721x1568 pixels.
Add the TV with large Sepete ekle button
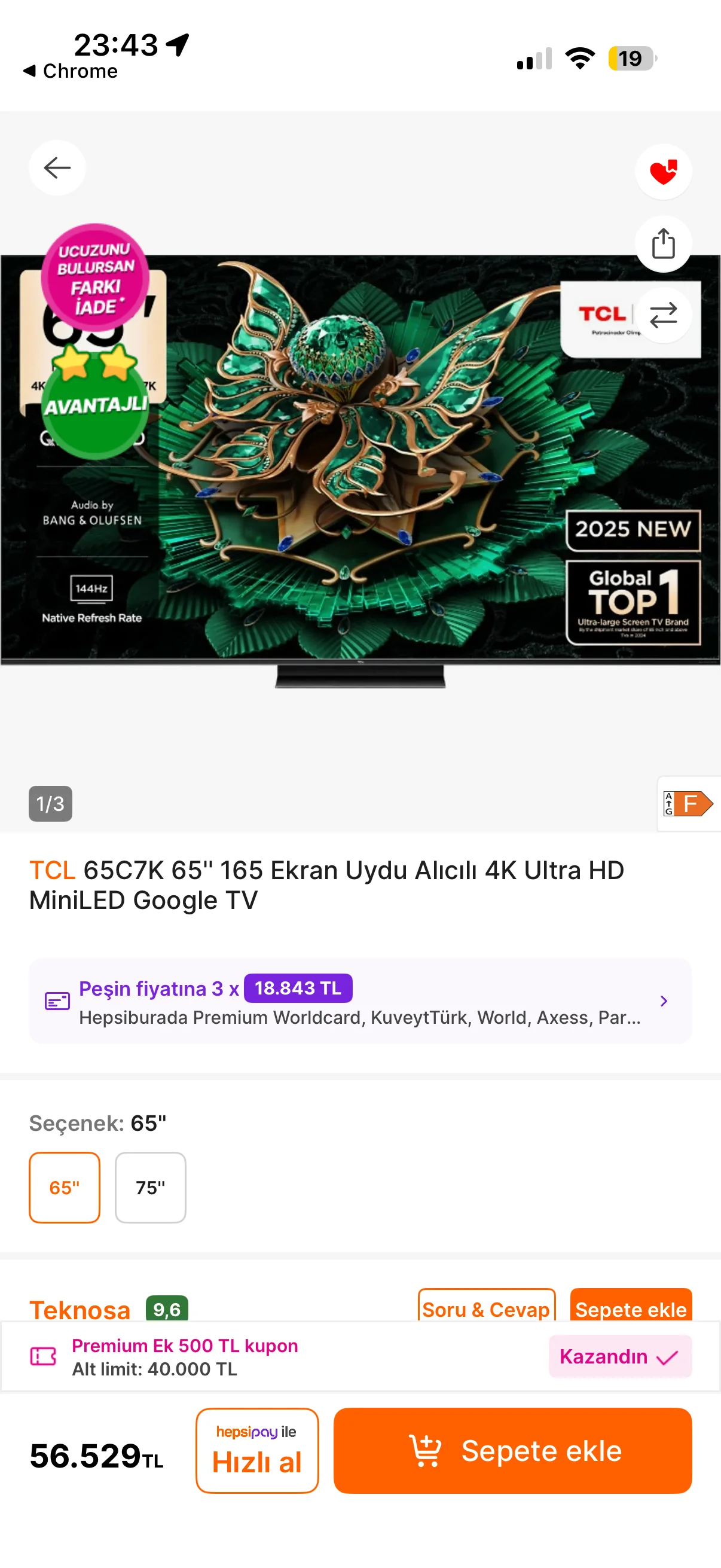point(512,1450)
